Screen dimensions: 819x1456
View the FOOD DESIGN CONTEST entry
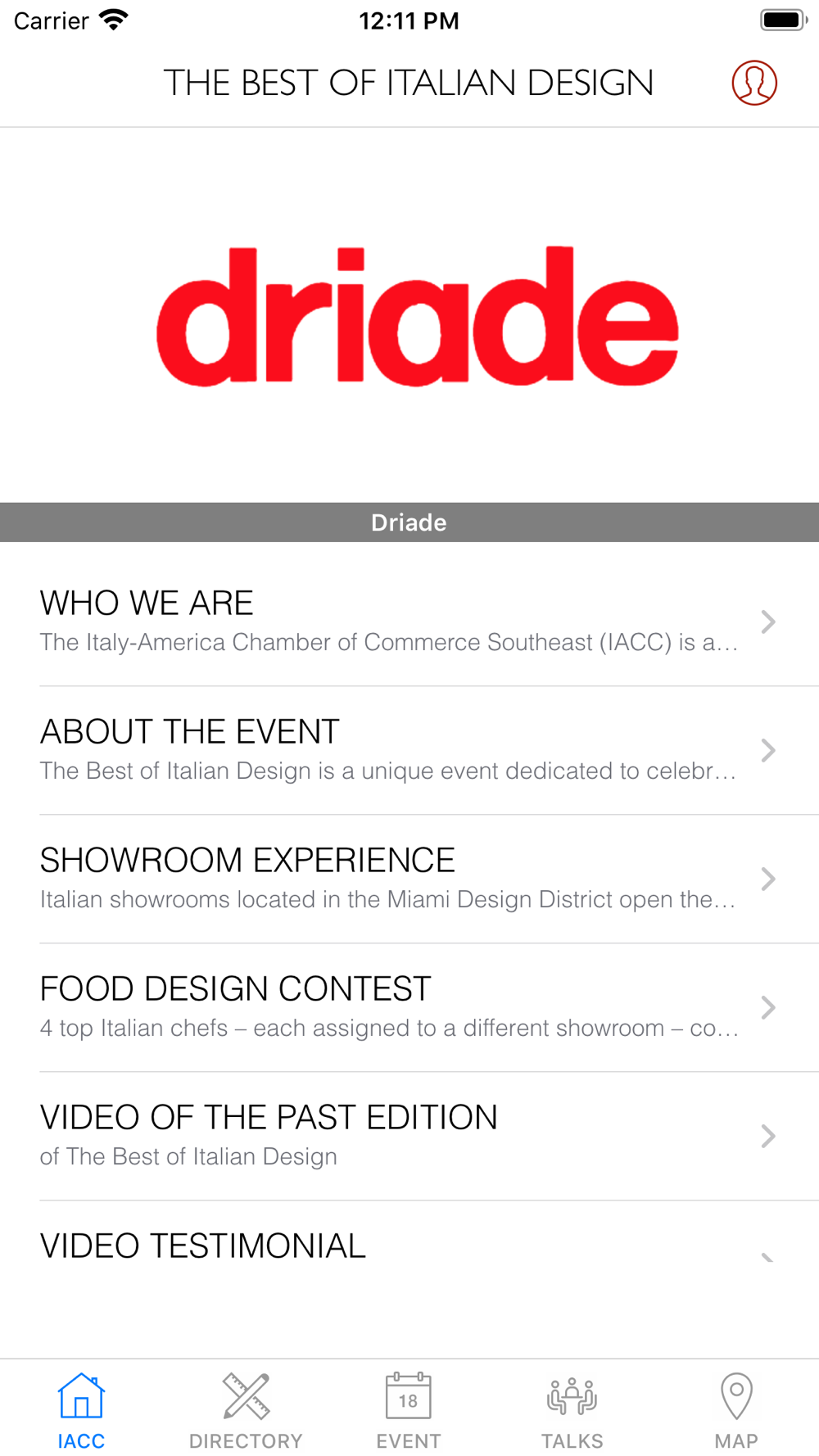pyautogui.click(x=409, y=1007)
